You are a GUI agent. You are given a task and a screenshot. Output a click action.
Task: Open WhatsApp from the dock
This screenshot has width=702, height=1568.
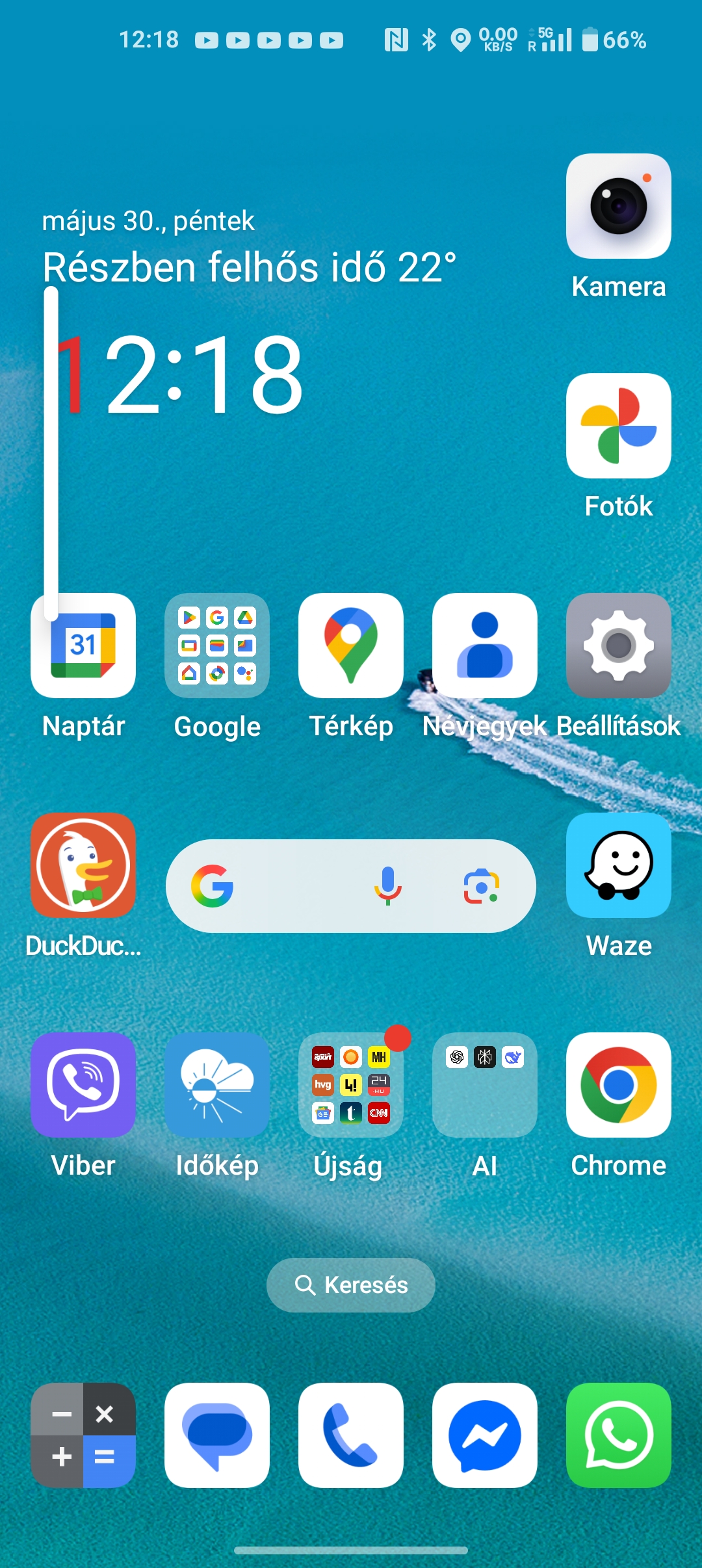pos(618,1435)
